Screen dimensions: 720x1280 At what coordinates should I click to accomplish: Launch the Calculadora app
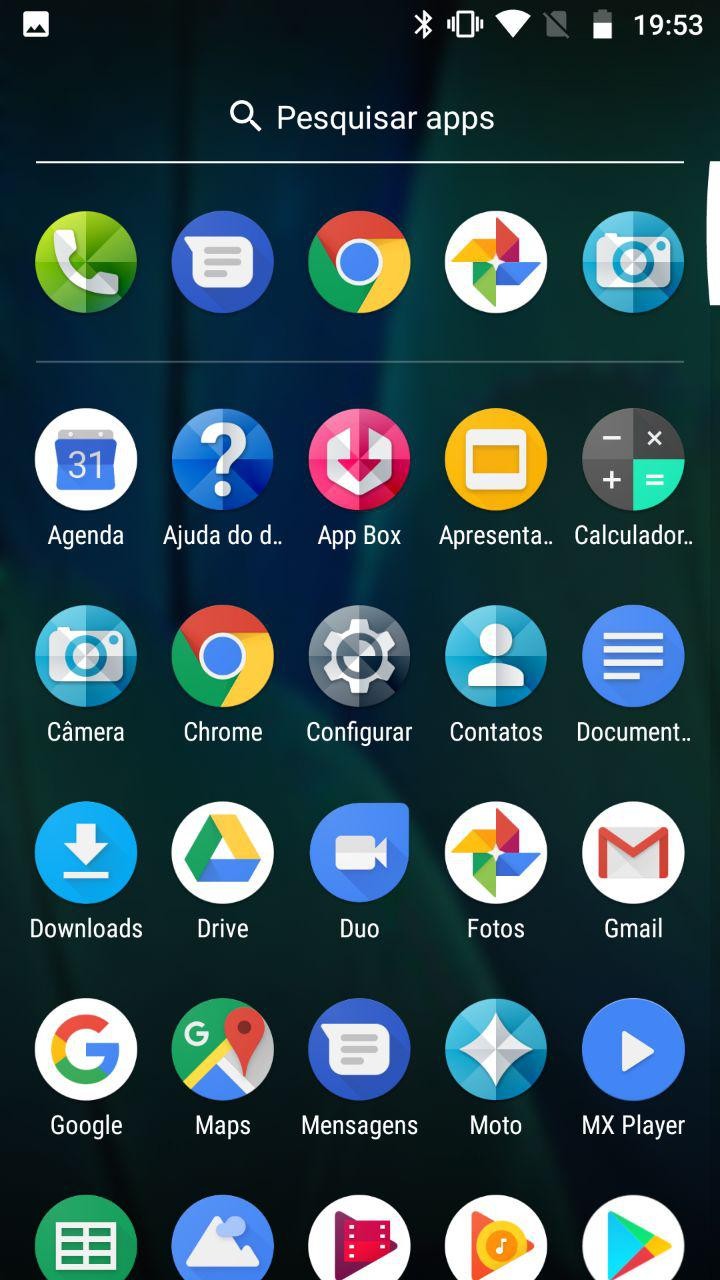[633, 460]
